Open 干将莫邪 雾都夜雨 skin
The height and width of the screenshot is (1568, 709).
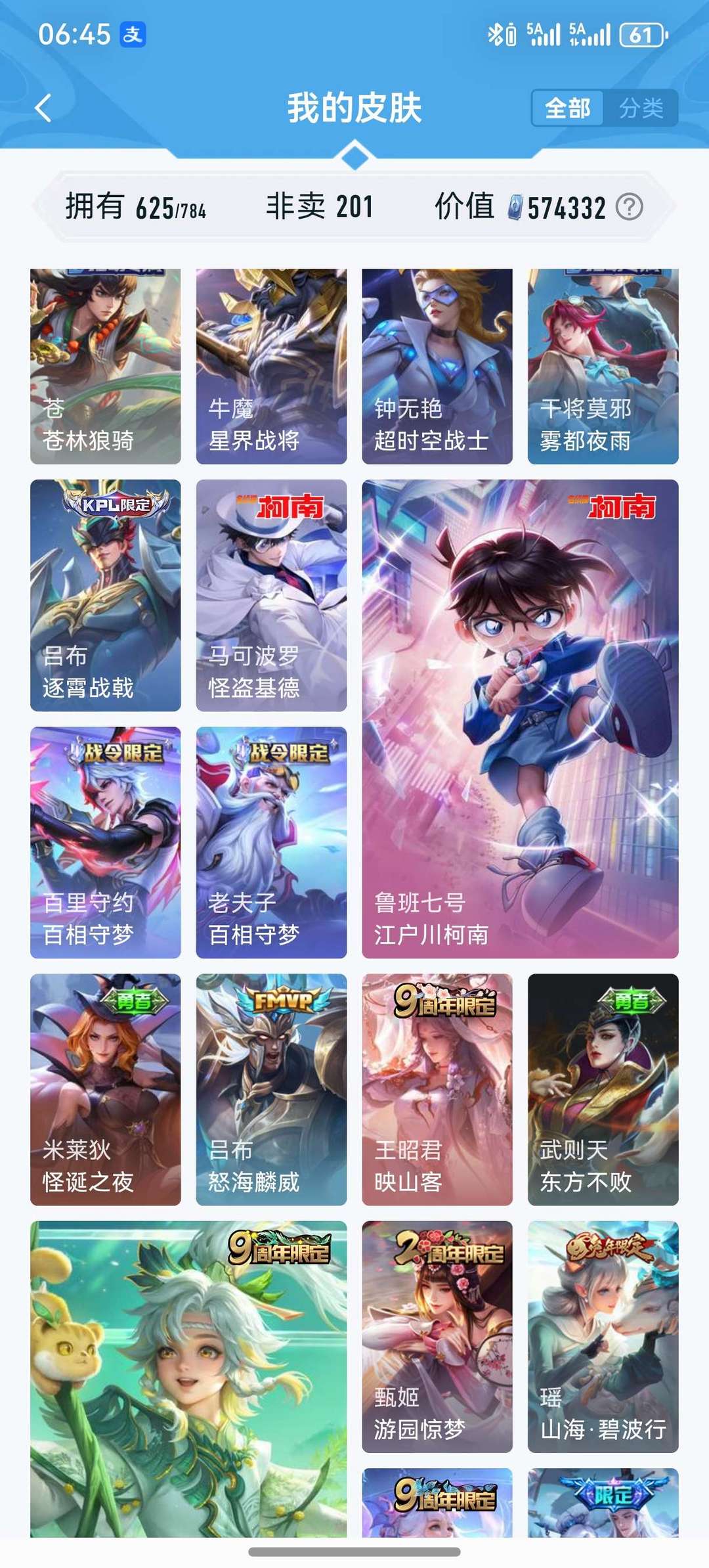click(603, 366)
